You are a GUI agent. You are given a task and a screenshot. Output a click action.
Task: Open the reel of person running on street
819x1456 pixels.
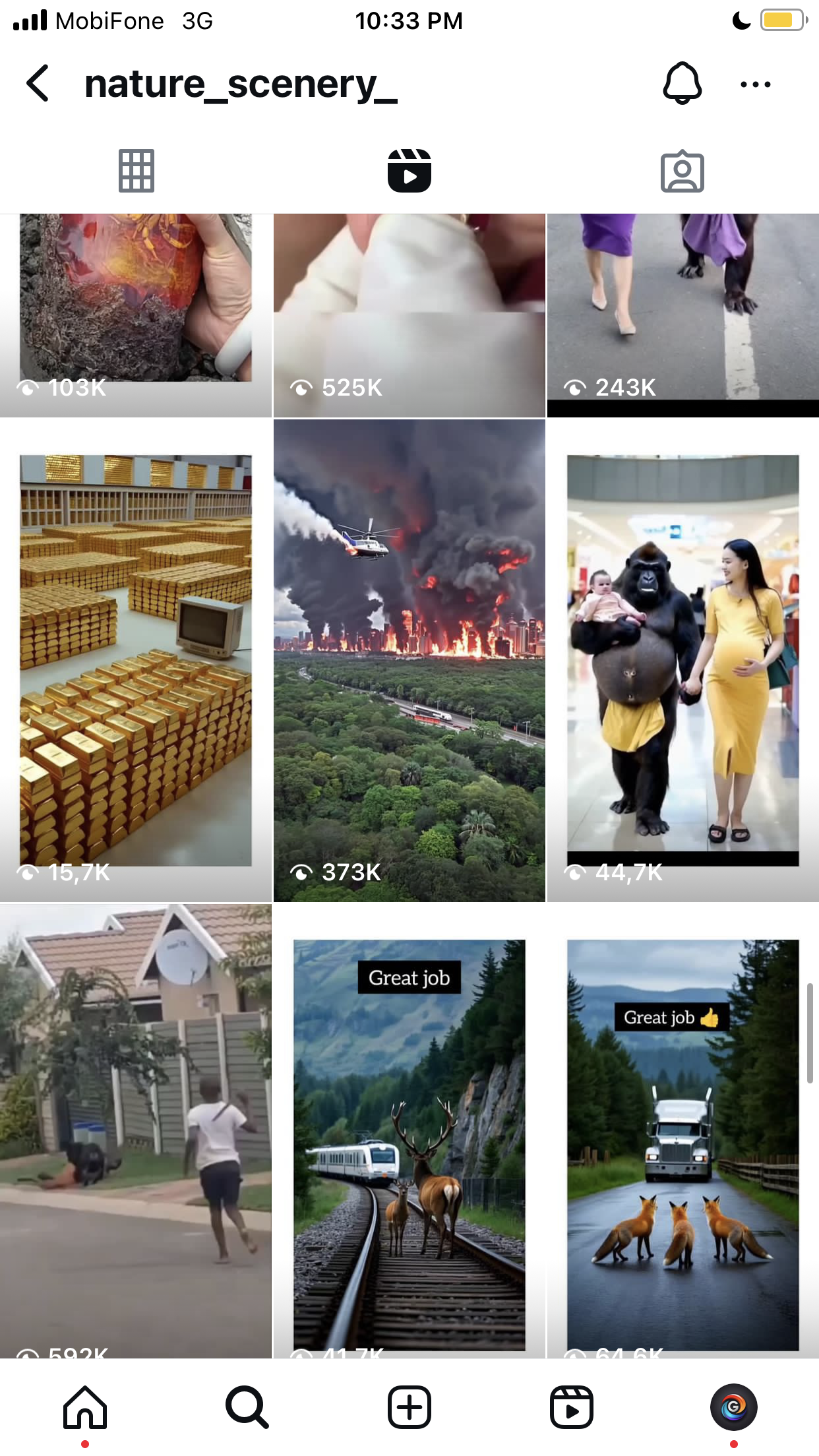click(136, 1131)
